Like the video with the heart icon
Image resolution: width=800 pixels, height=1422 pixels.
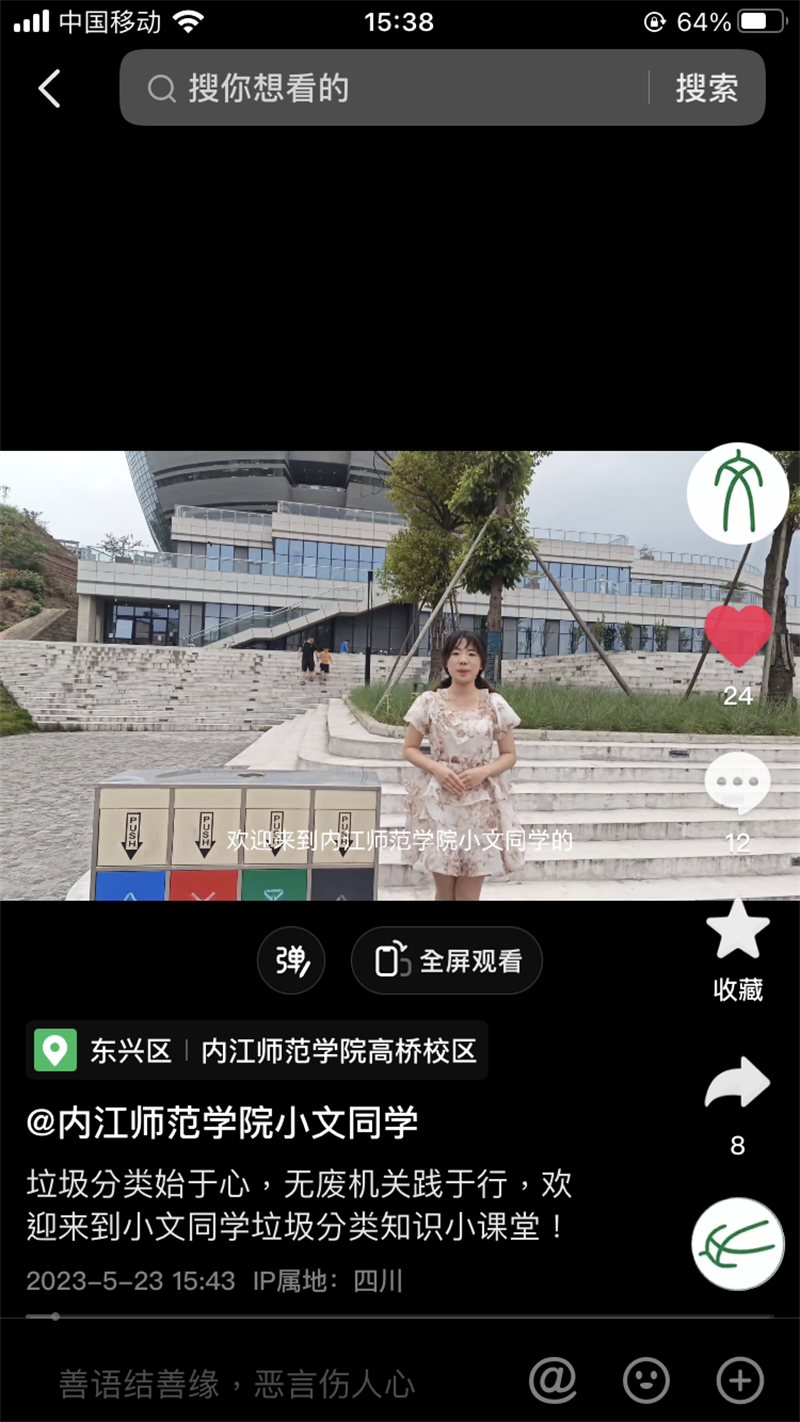pos(738,637)
